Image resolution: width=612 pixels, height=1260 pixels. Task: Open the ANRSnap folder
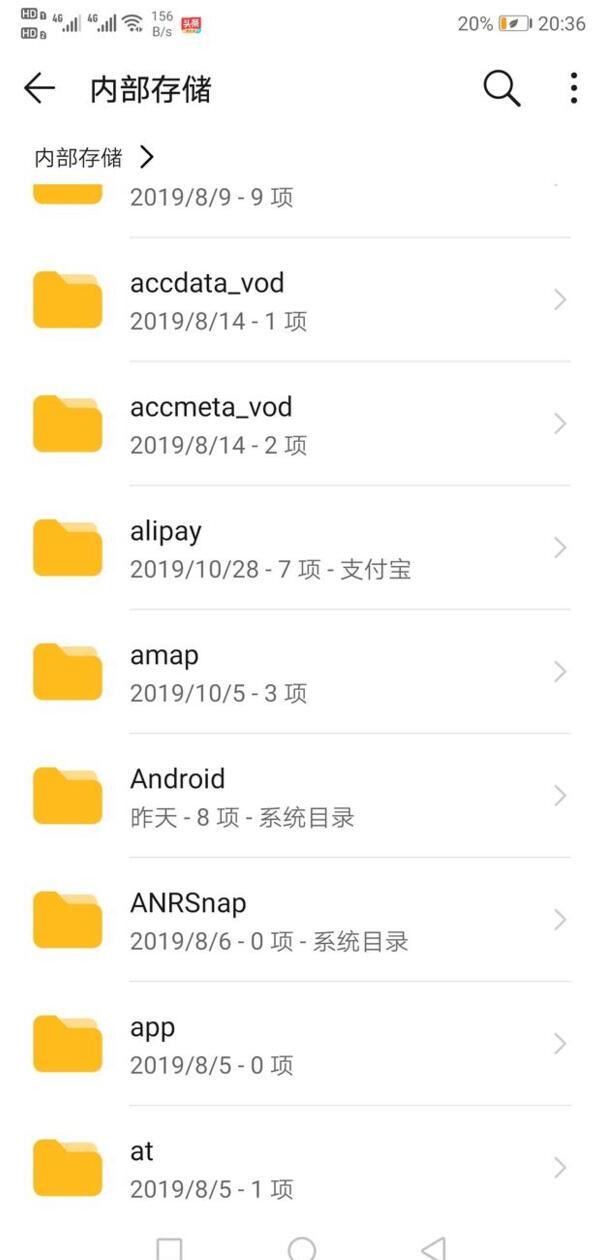coord(306,920)
